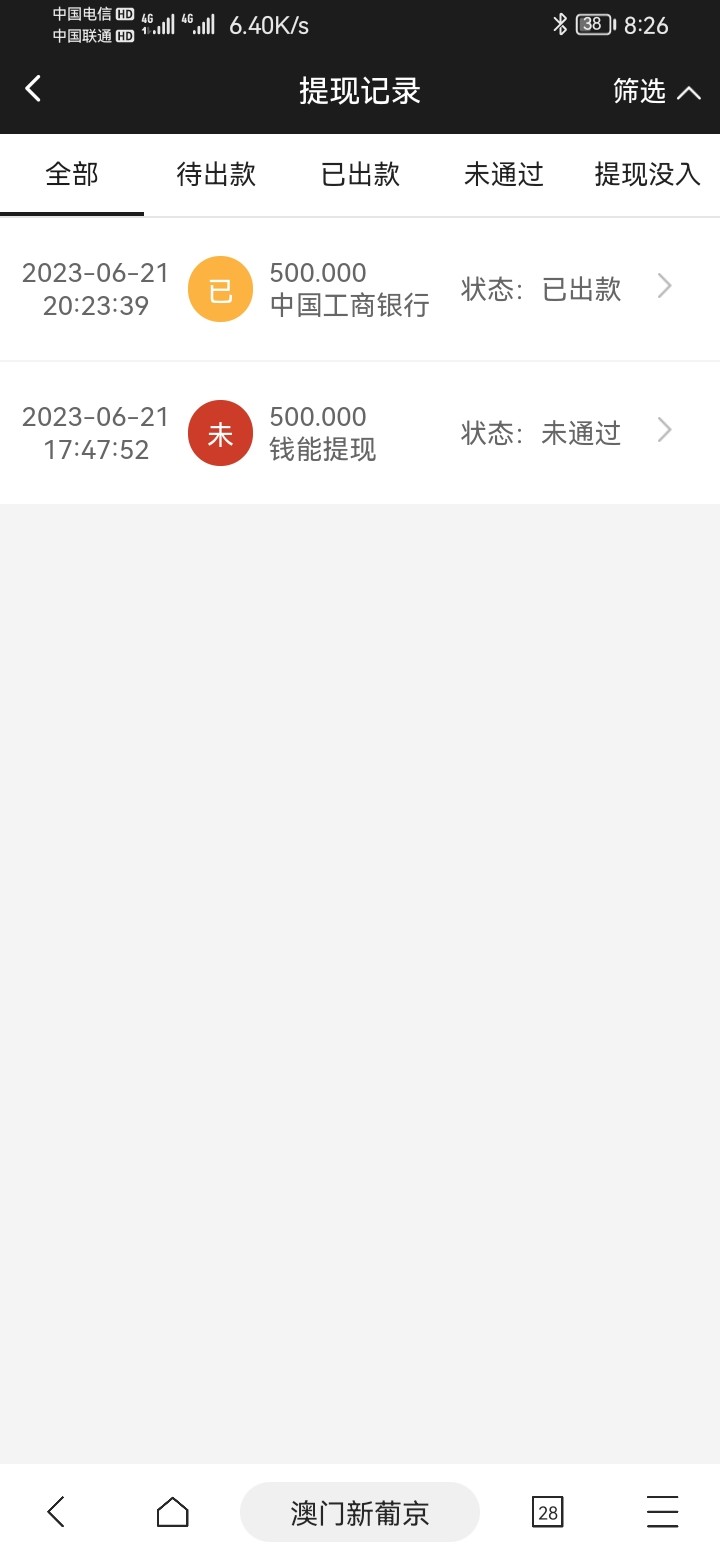
Task: Tap the 澳门新葡京 address bar
Action: 360,1512
